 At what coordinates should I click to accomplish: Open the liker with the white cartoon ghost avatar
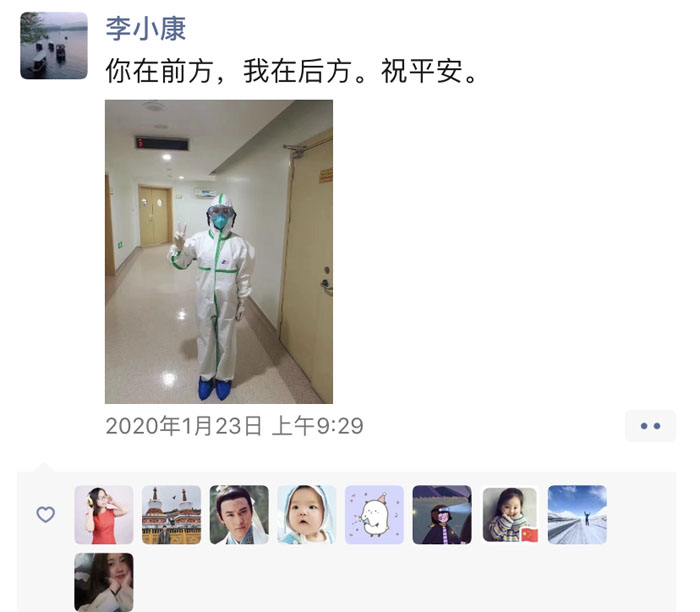374,515
